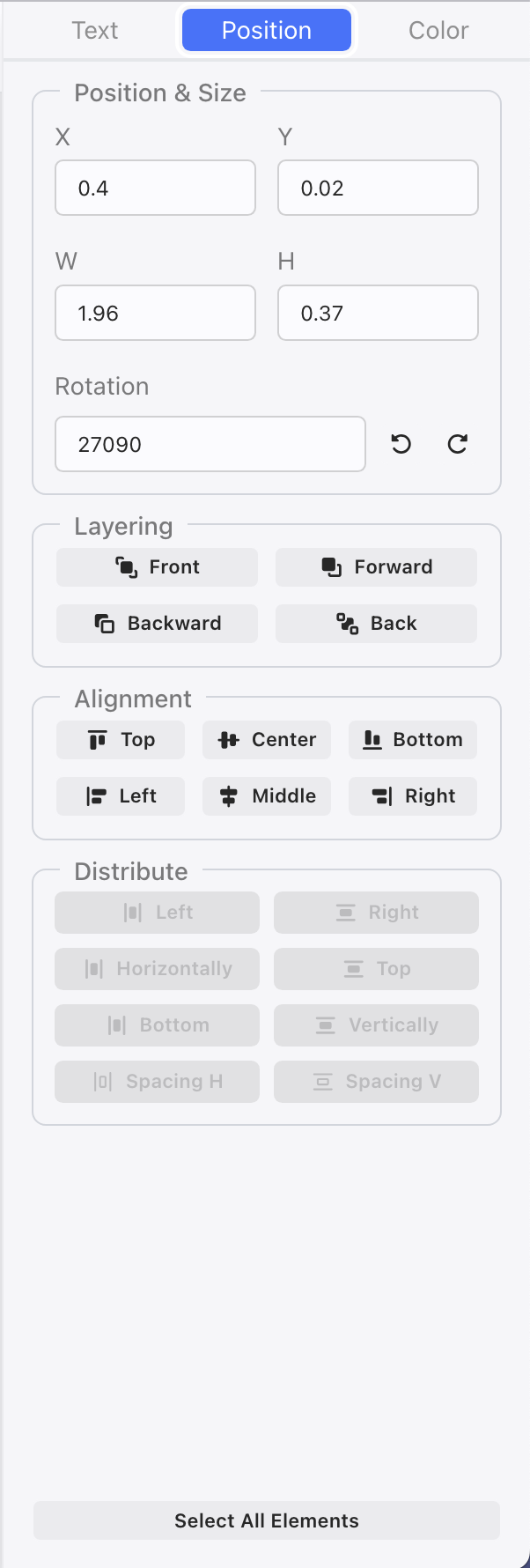Move element Forward one layer
530x1568 pixels.
(376, 567)
